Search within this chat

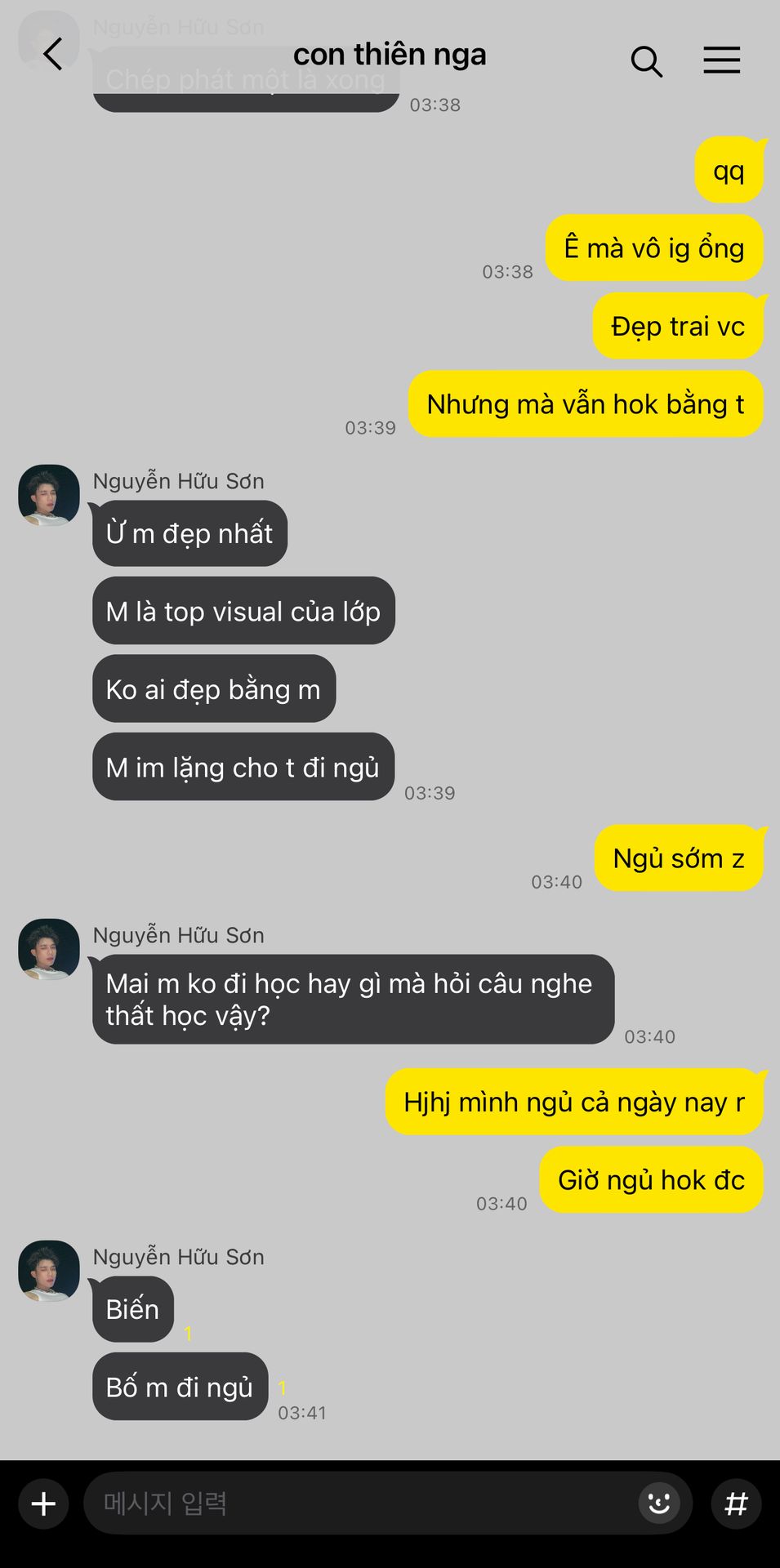tap(646, 60)
